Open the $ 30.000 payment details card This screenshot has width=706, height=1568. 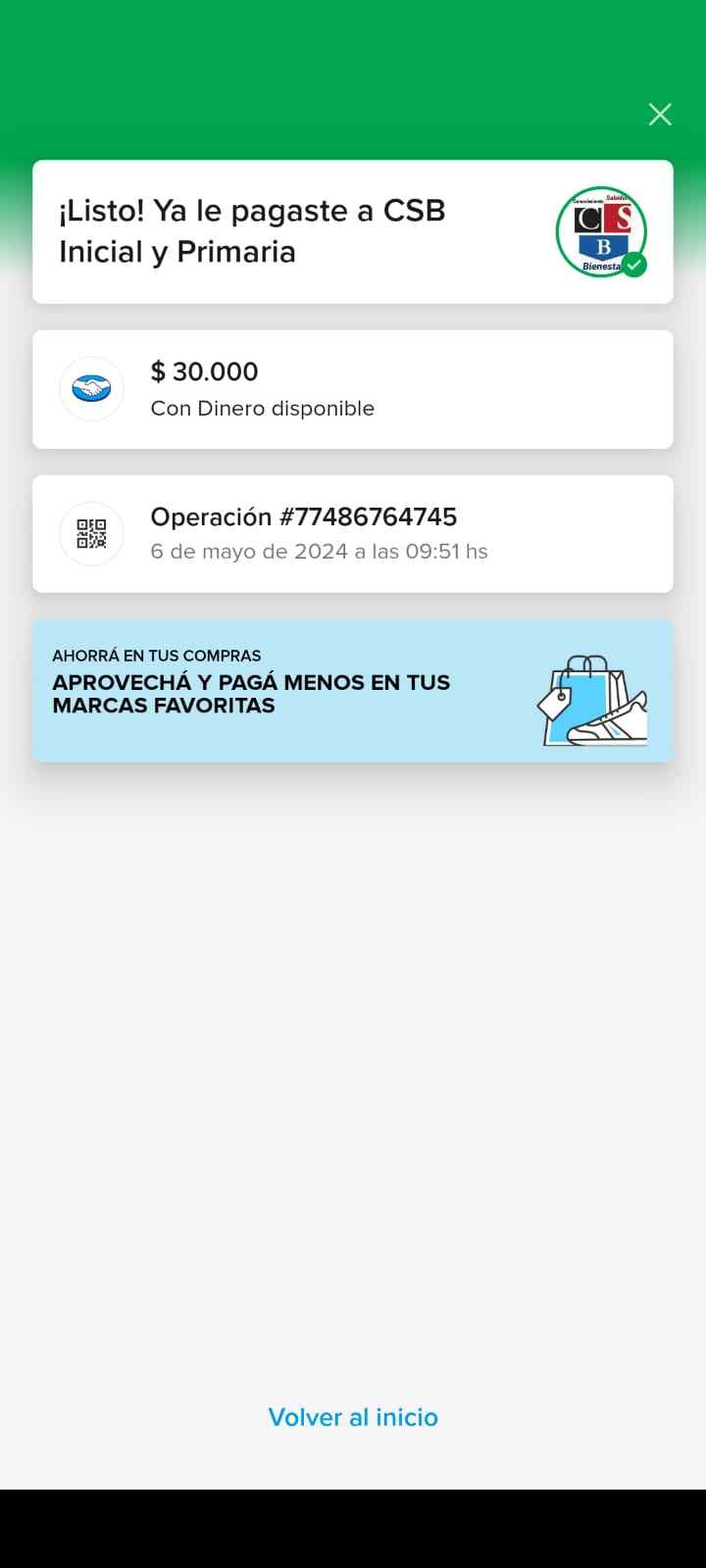[352, 389]
